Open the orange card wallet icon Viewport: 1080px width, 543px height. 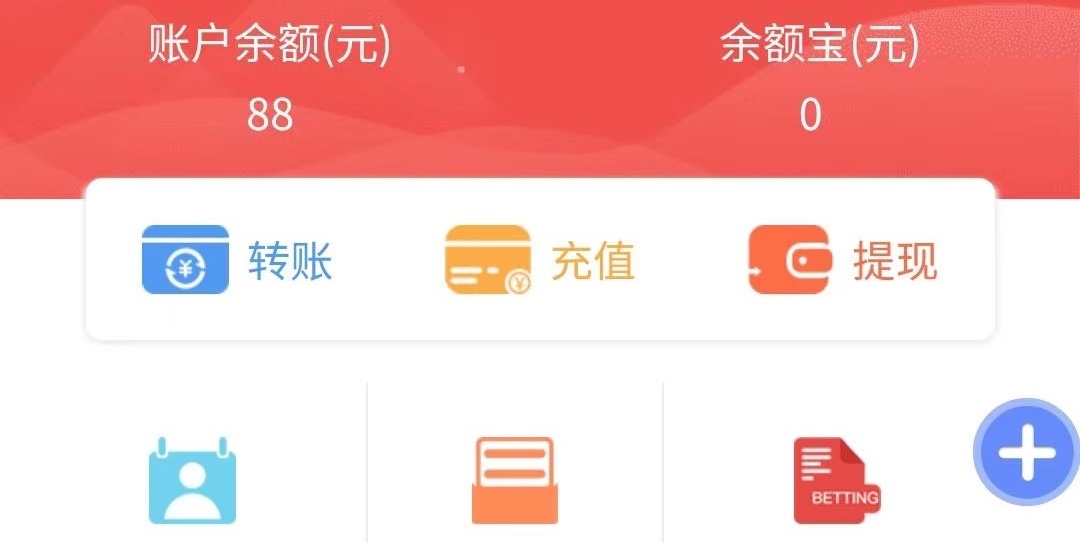(513, 480)
